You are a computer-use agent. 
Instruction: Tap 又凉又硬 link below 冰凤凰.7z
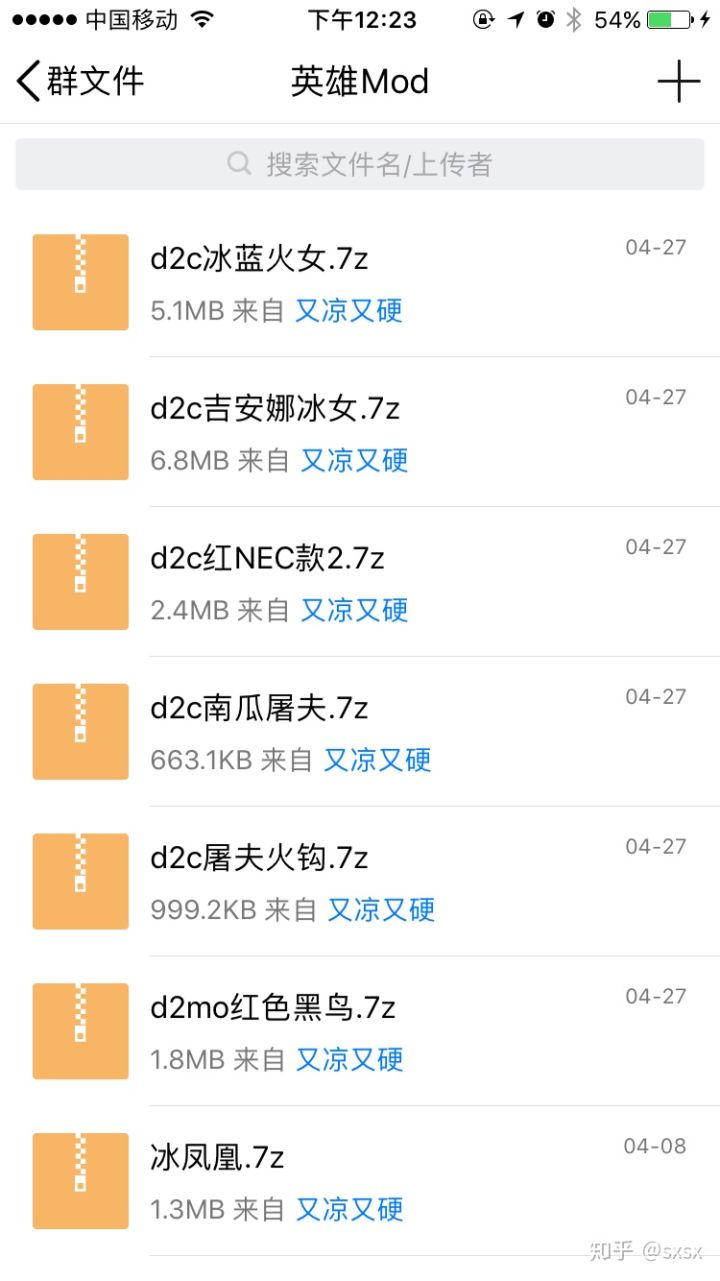tap(348, 1210)
